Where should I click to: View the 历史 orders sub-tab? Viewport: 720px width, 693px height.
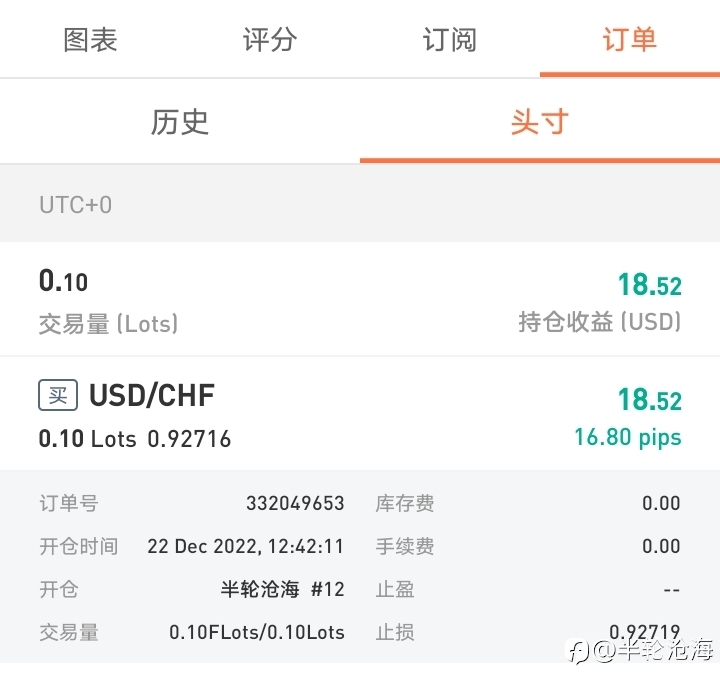coord(180,122)
